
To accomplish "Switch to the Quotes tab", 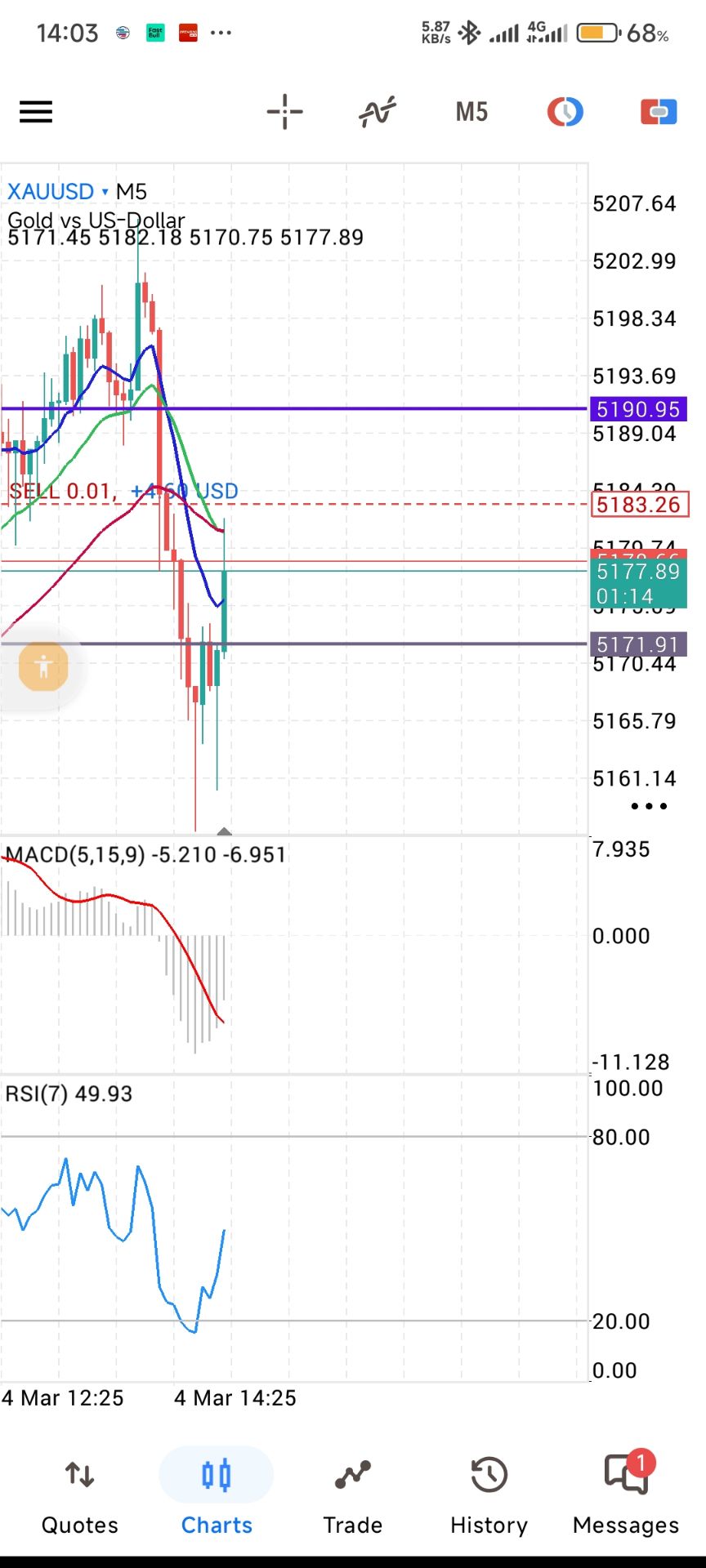I will pyautogui.click(x=80, y=1493).
